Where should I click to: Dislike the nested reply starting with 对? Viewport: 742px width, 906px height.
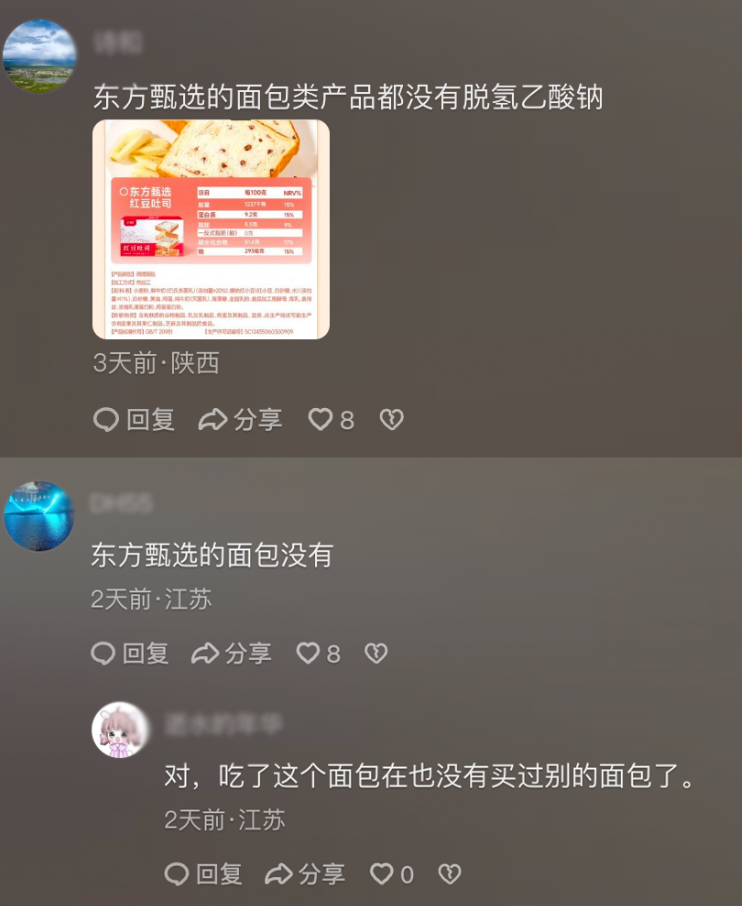pyautogui.click(x=450, y=875)
